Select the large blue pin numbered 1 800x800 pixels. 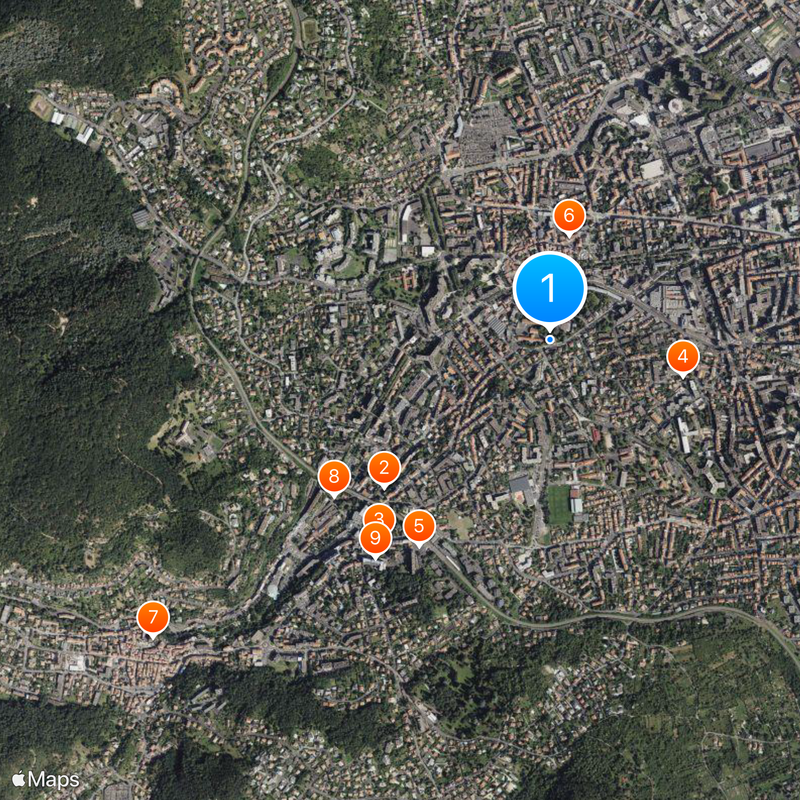point(549,288)
